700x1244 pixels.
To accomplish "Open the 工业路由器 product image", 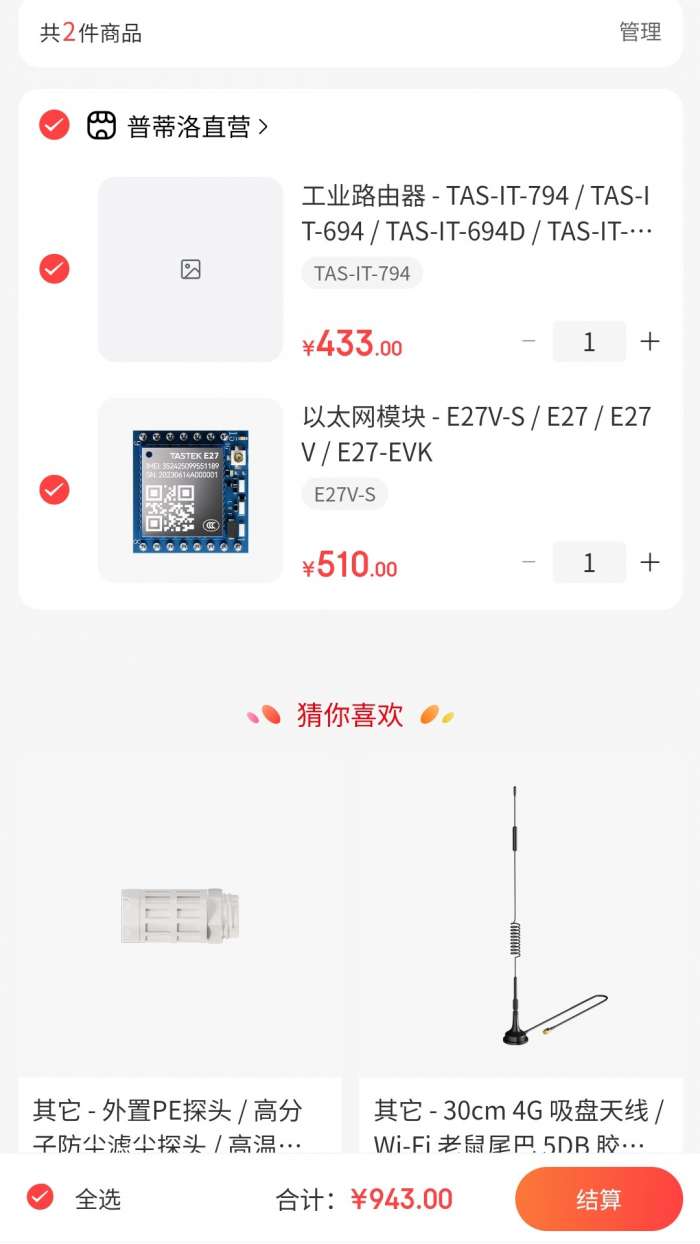I will (190, 269).
